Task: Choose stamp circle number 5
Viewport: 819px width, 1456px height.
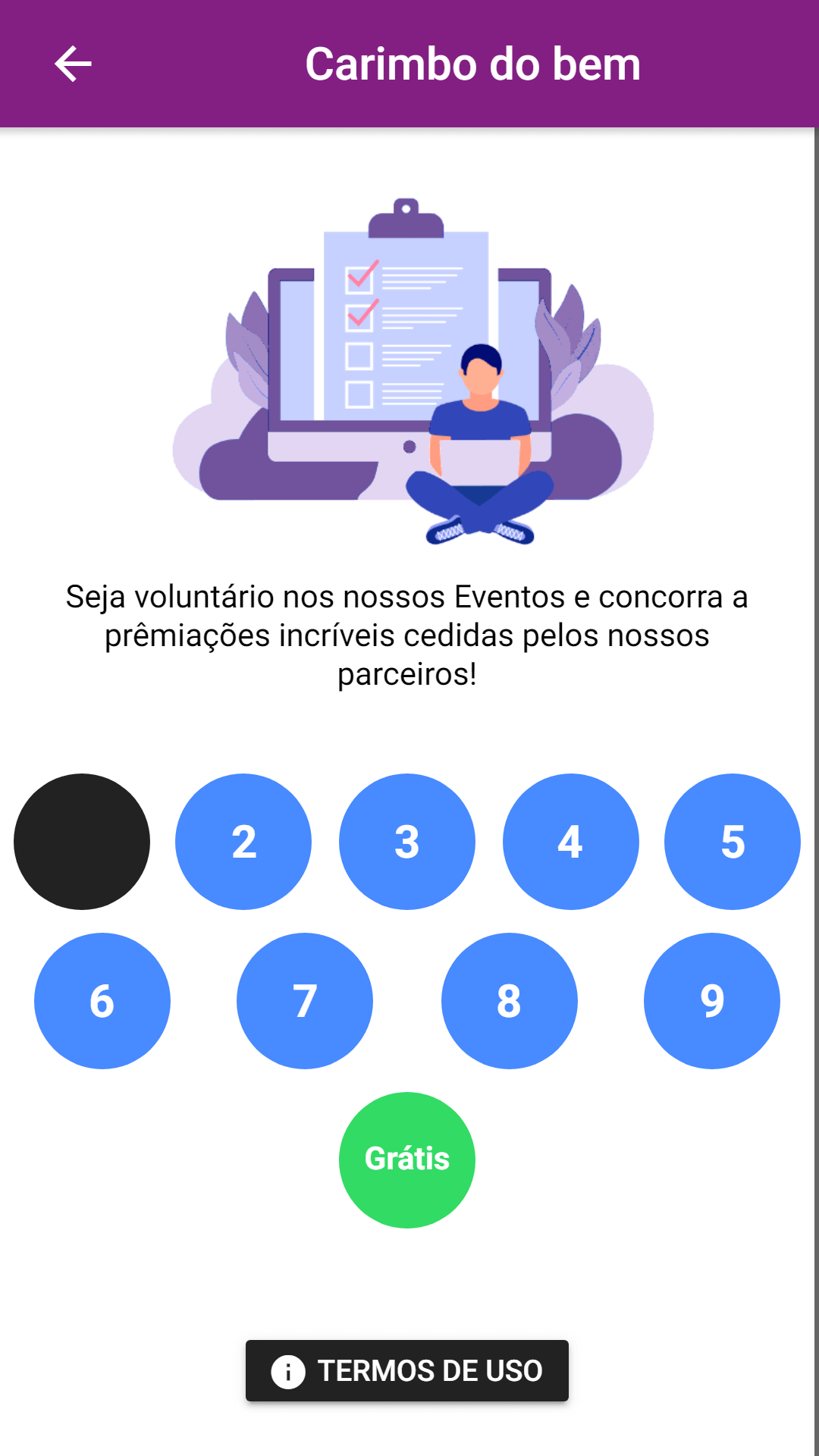Action: click(x=733, y=842)
